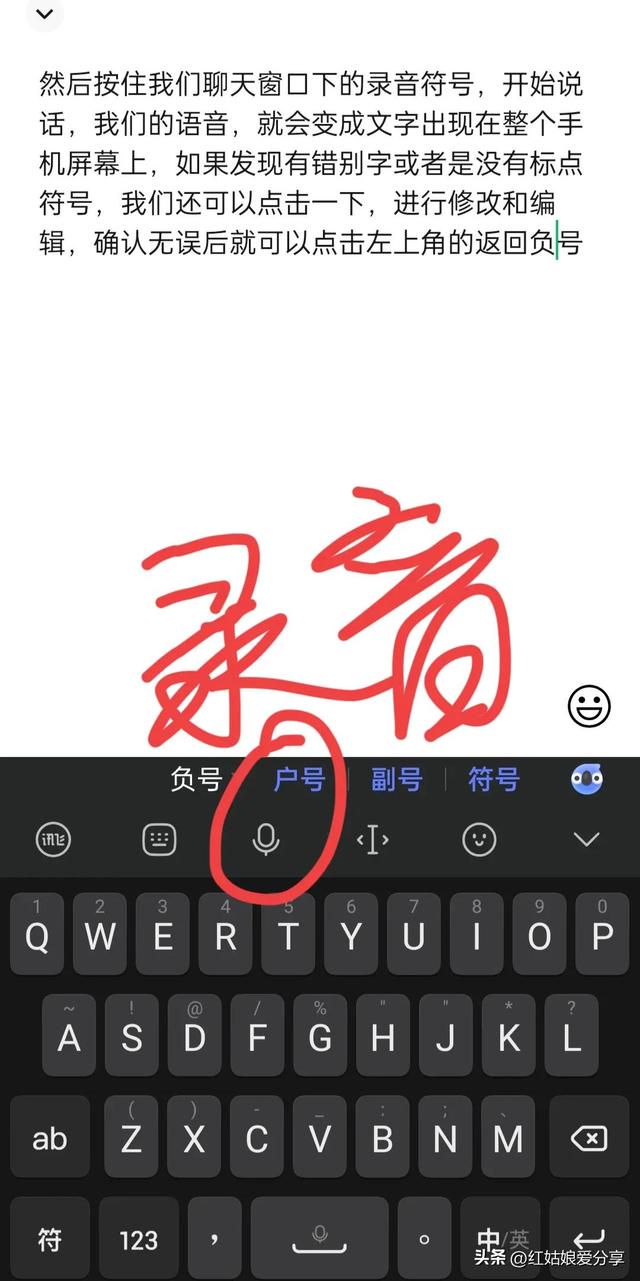Tap the backspace key

click(x=590, y=1138)
